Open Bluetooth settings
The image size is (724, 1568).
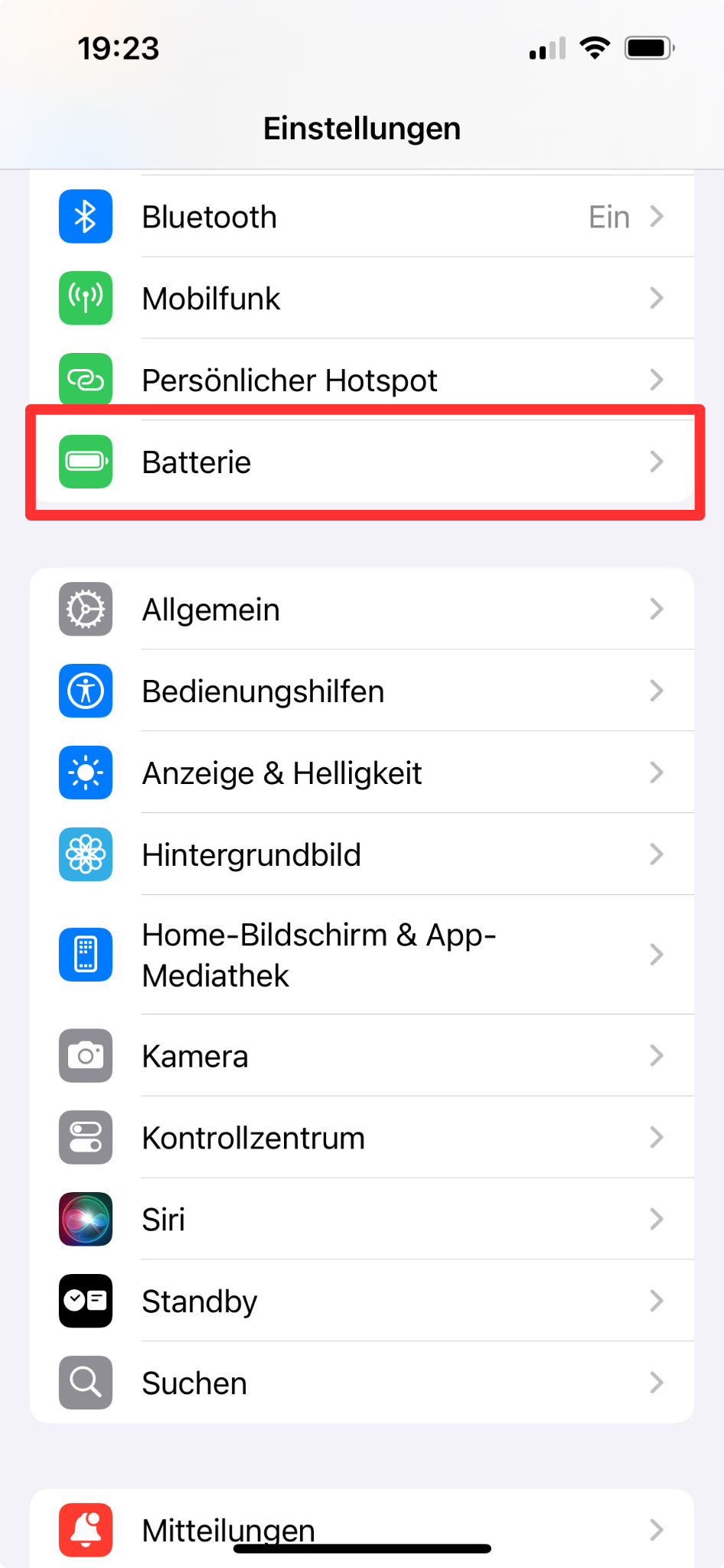pyautogui.click(x=362, y=217)
